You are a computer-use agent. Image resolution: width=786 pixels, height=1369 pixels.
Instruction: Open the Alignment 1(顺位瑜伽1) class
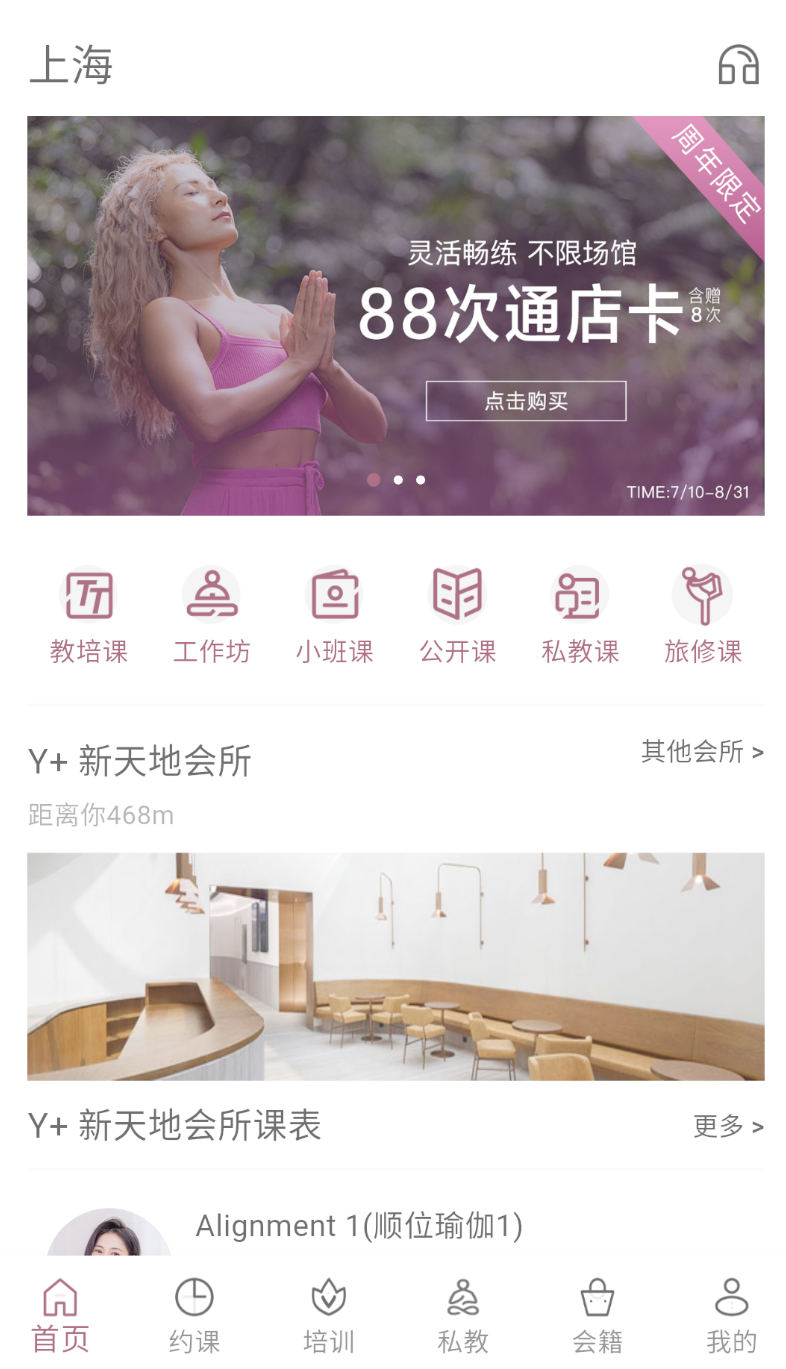point(359,1226)
